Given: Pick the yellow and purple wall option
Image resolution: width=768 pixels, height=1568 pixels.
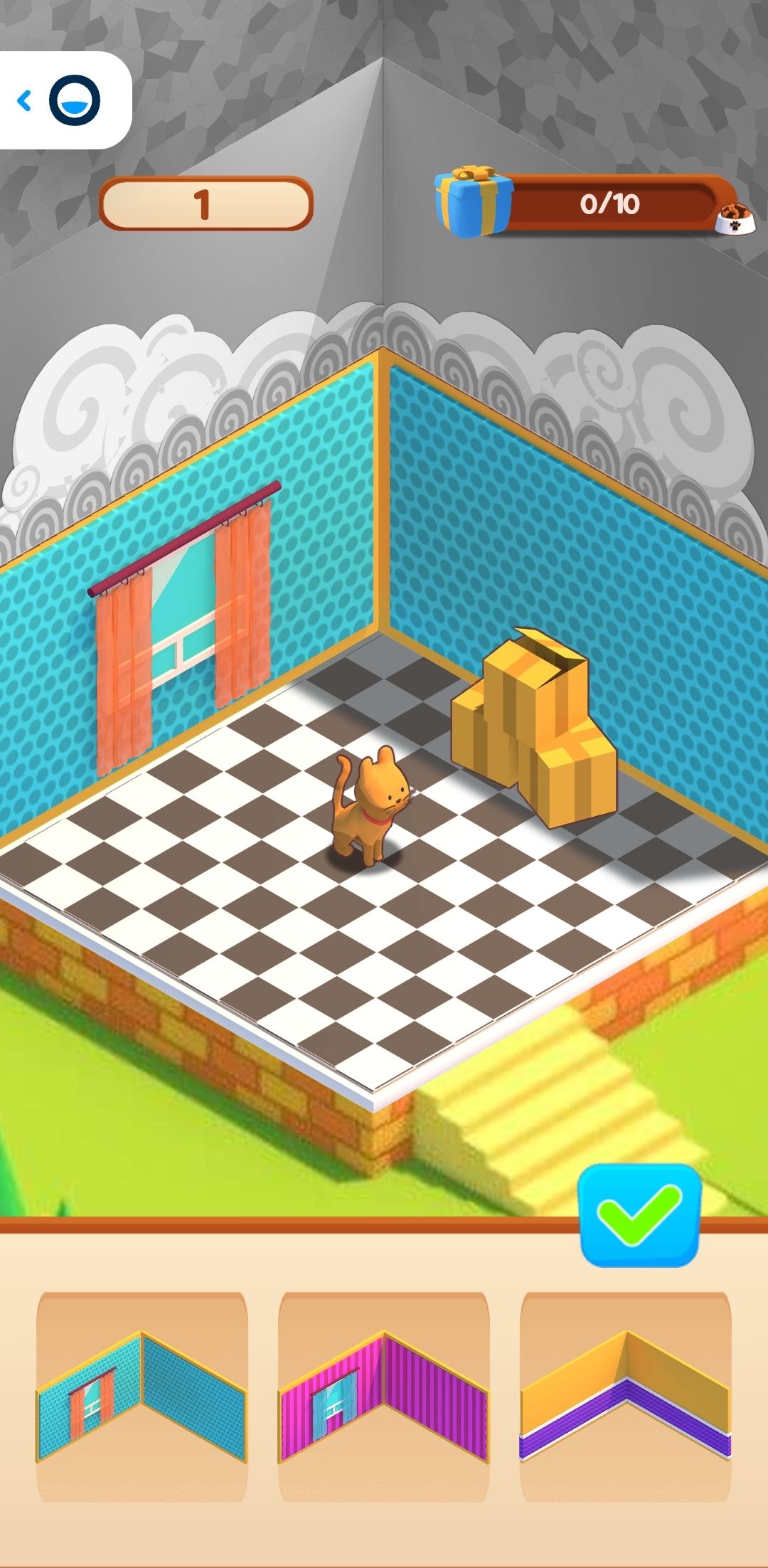Looking at the screenshot, I should point(626,1397).
